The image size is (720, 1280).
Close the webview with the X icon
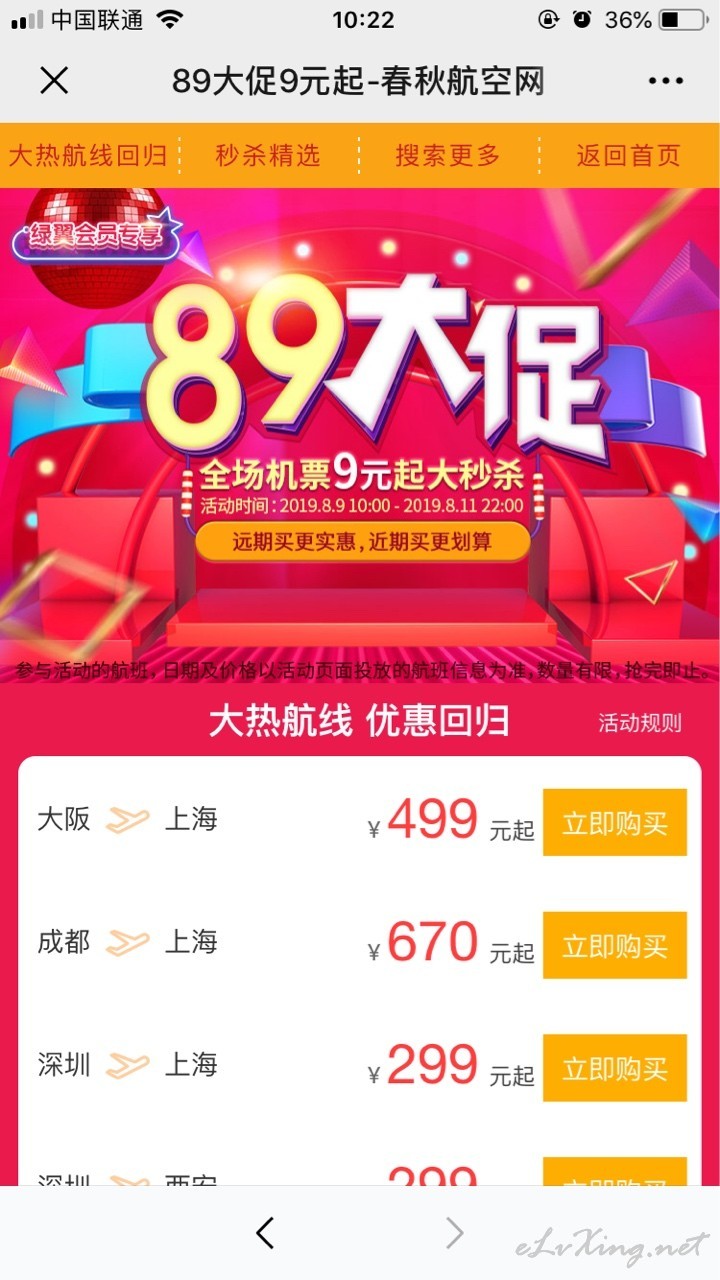click(x=54, y=81)
